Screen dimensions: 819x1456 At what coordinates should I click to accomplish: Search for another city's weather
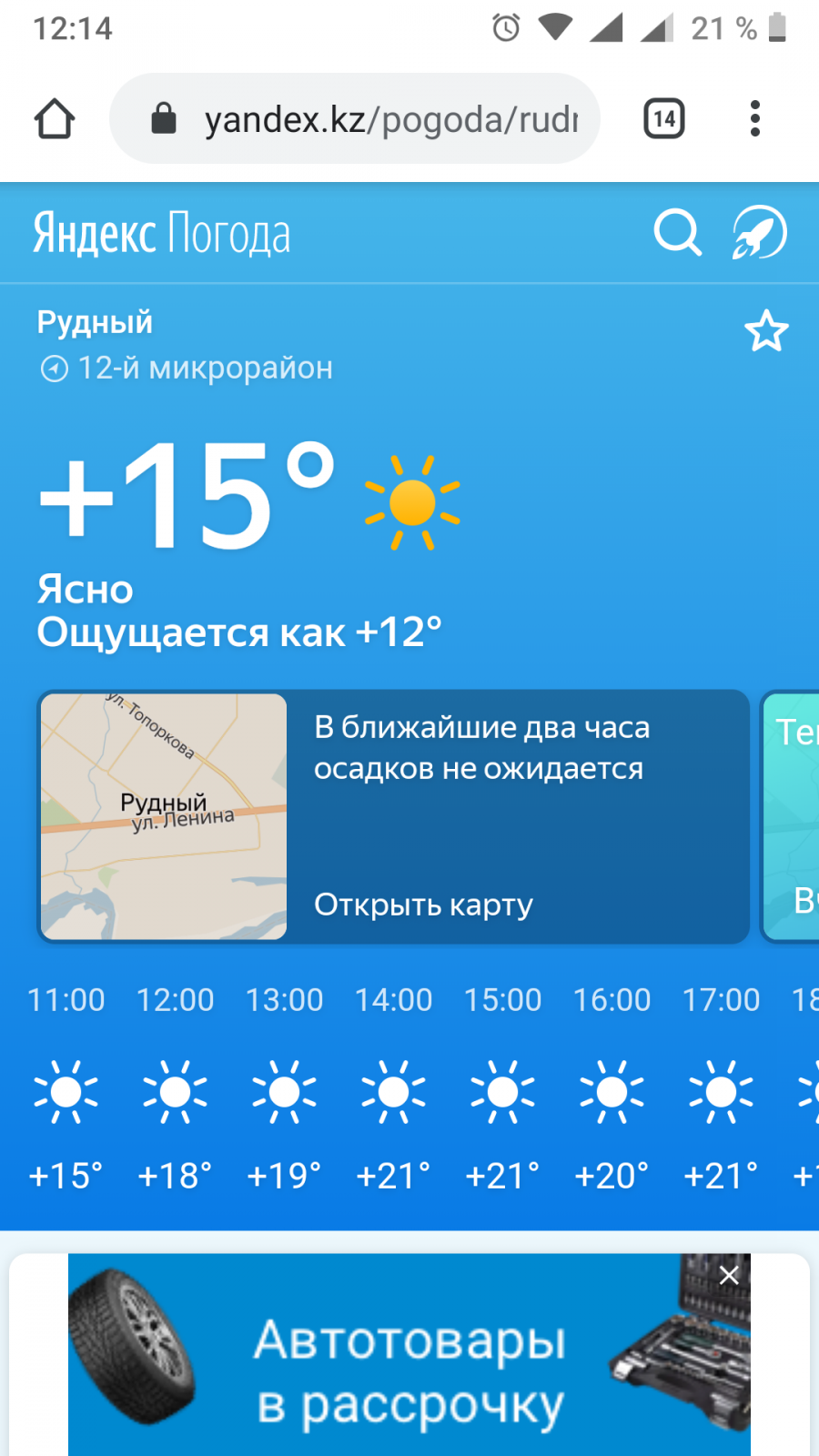pyautogui.click(x=678, y=233)
